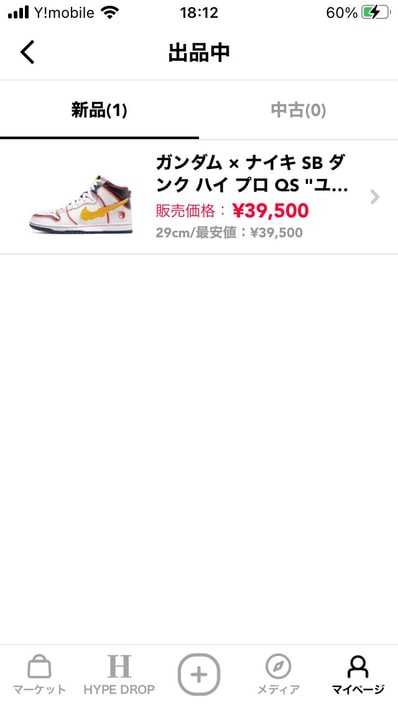Open the マーケット tab
The image size is (398, 706).
click(39, 674)
